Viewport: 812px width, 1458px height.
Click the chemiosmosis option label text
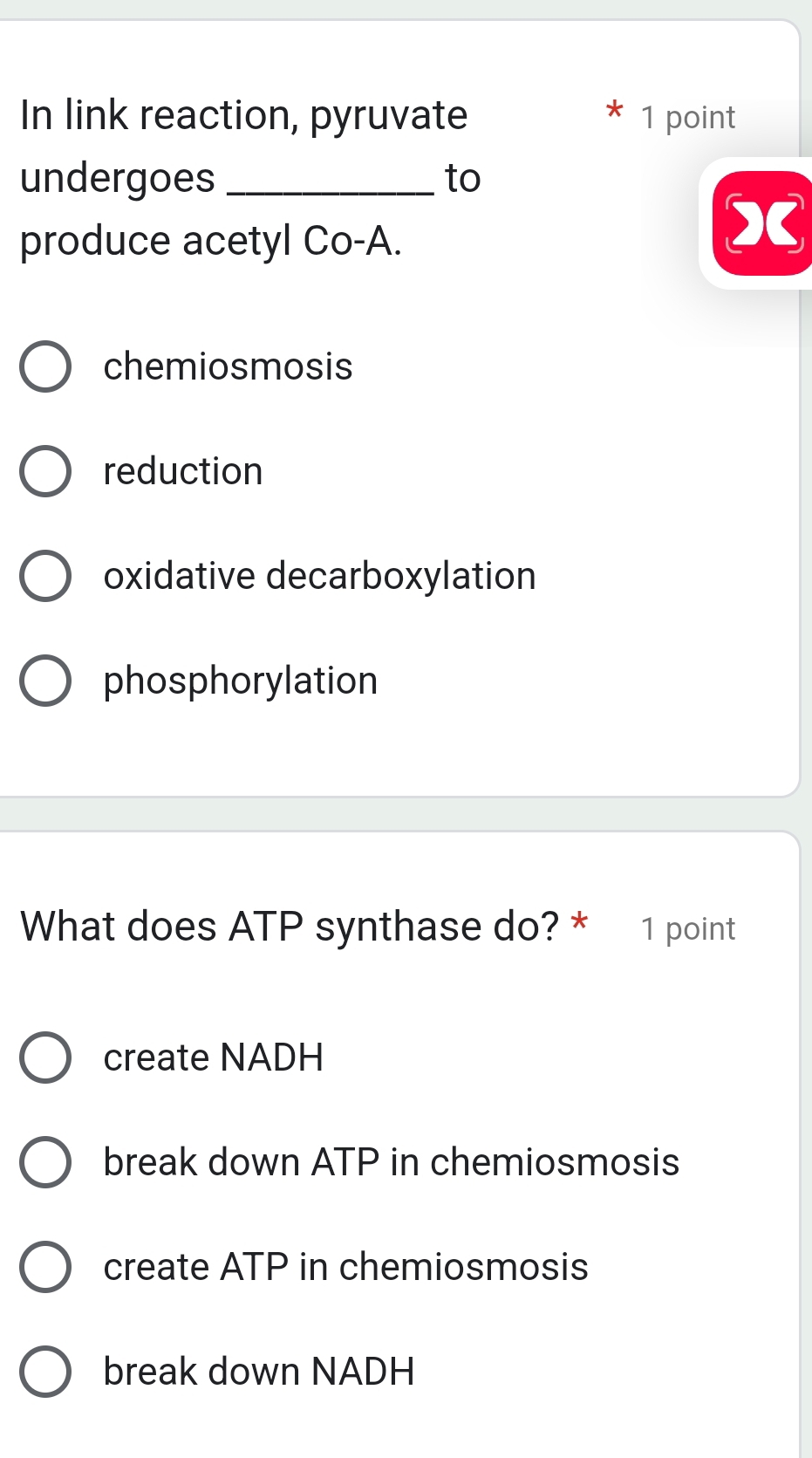coord(228,366)
